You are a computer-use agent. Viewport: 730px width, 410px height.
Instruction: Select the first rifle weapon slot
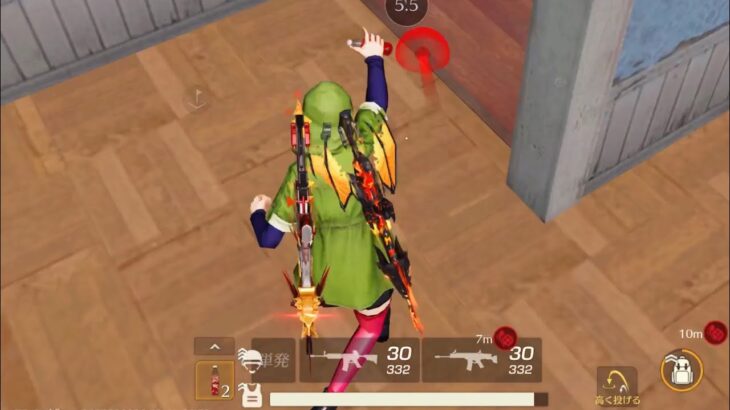pyautogui.click(x=358, y=360)
